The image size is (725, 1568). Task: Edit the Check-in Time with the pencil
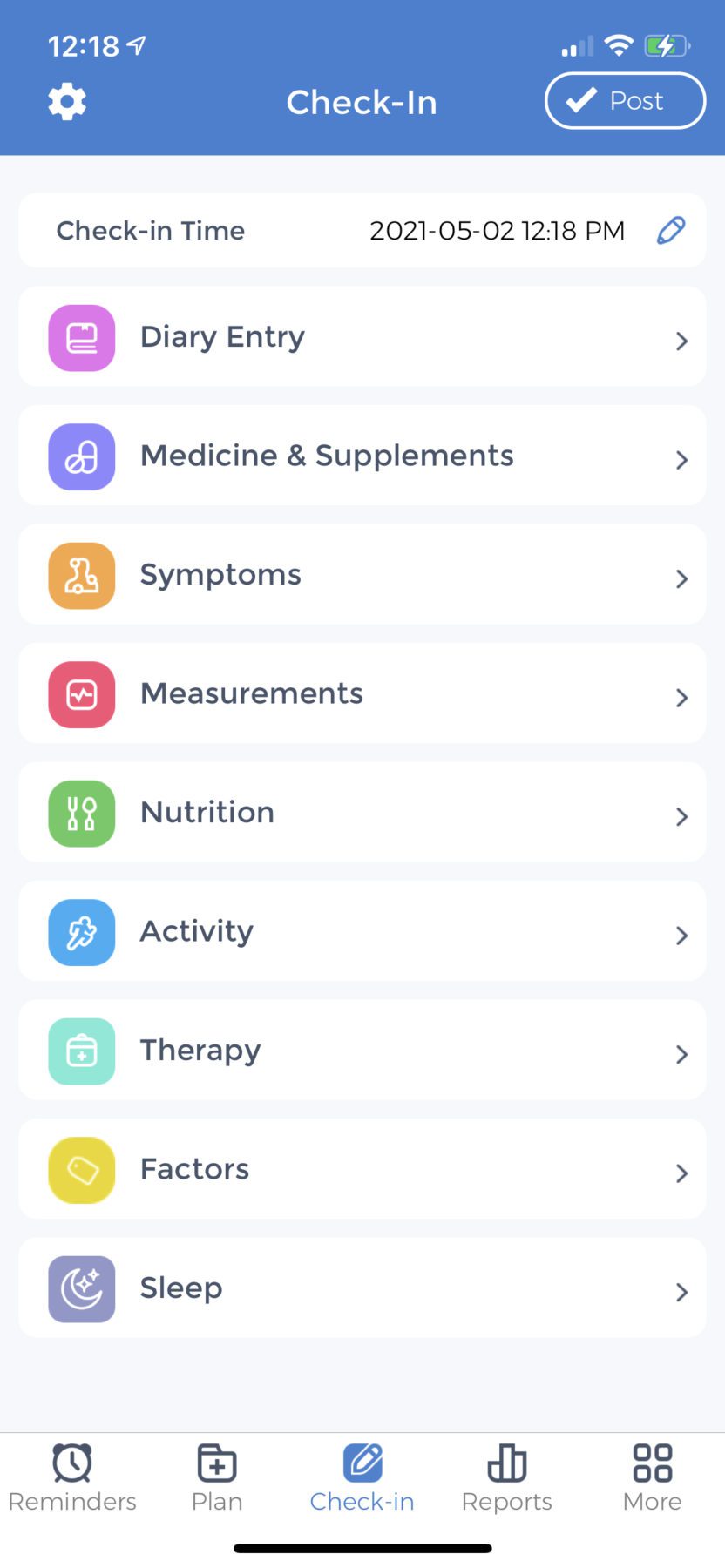(x=670, y=230)
